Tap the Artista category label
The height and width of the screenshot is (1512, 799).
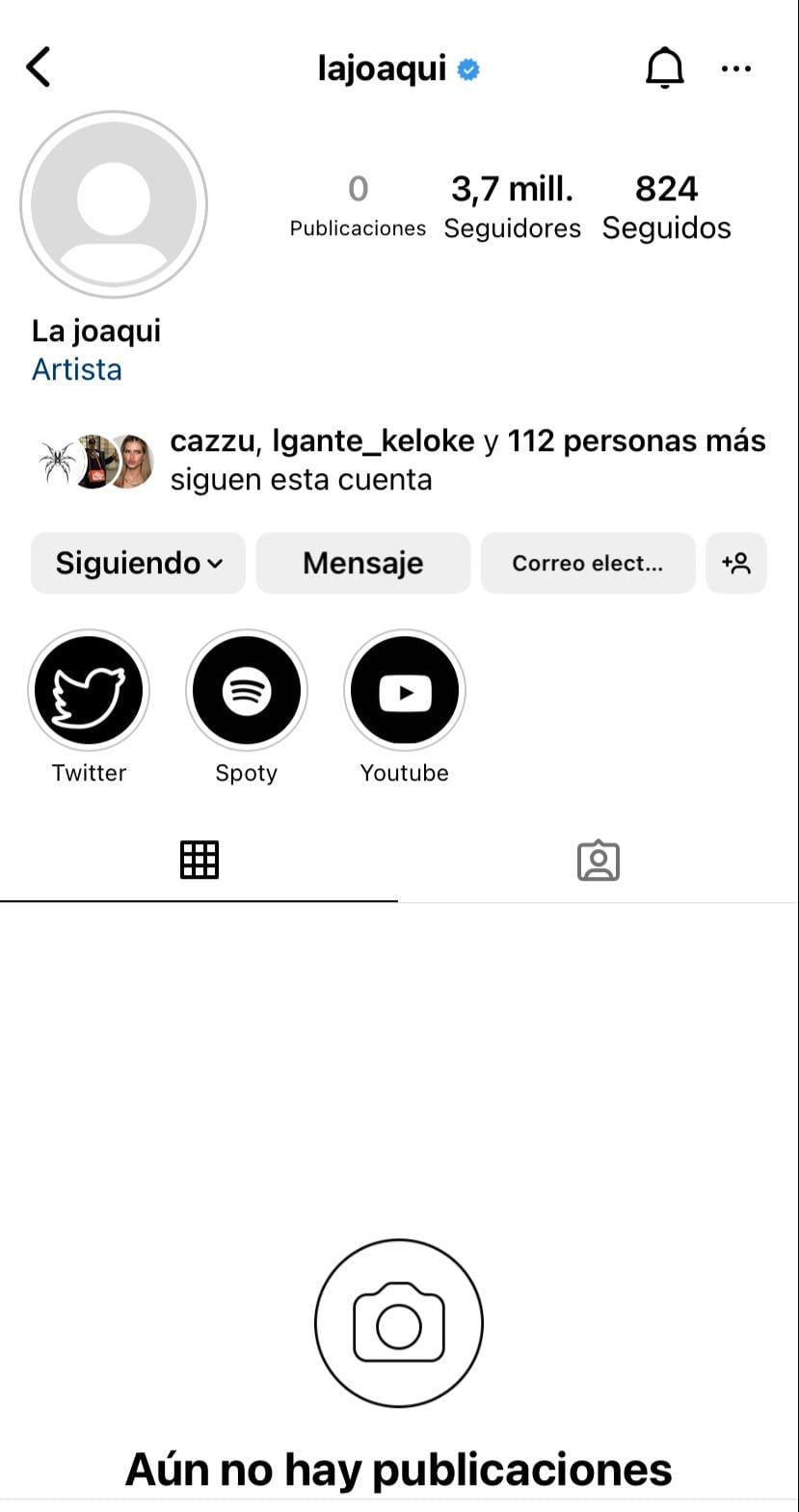(x=76, y=369)
